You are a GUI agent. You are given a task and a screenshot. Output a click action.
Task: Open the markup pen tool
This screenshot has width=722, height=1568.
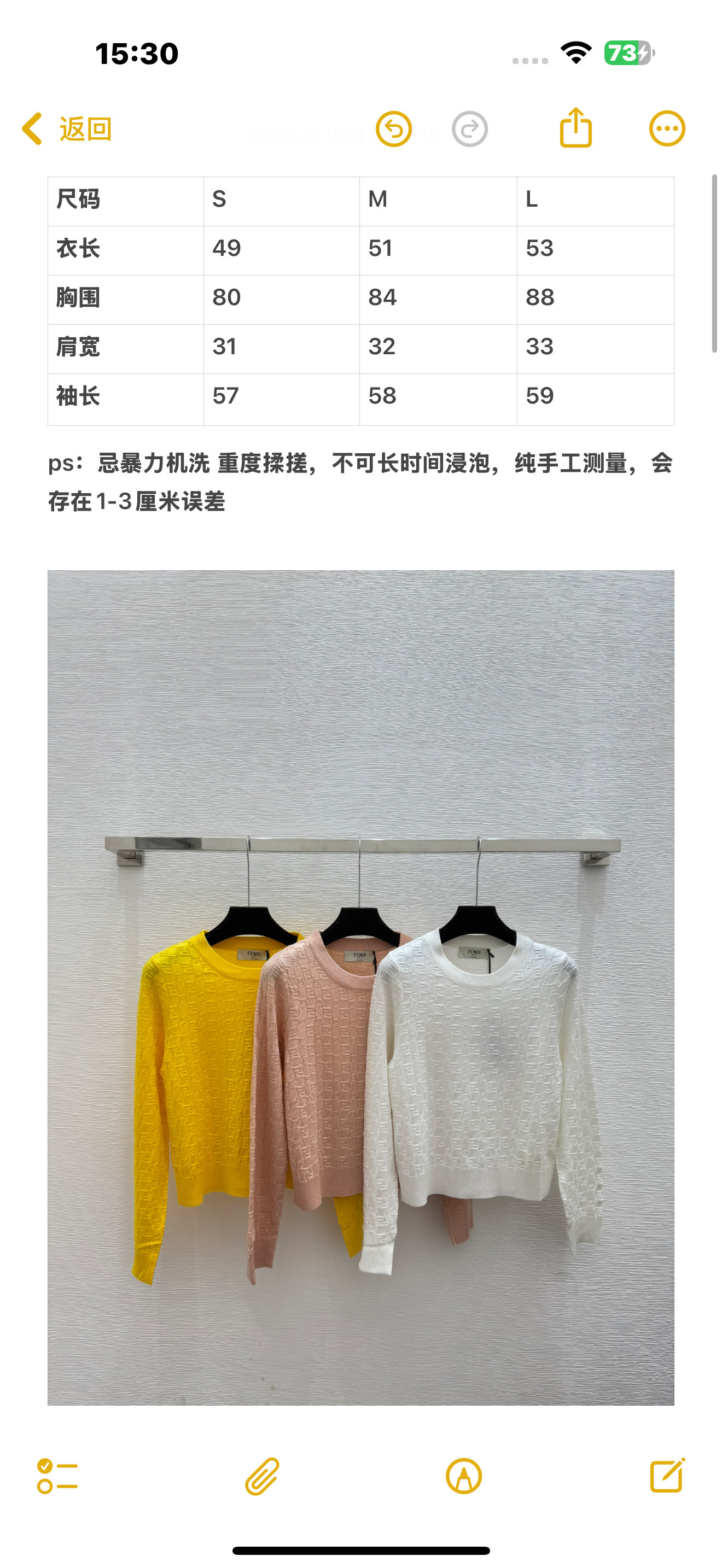tap(464, 1476)
